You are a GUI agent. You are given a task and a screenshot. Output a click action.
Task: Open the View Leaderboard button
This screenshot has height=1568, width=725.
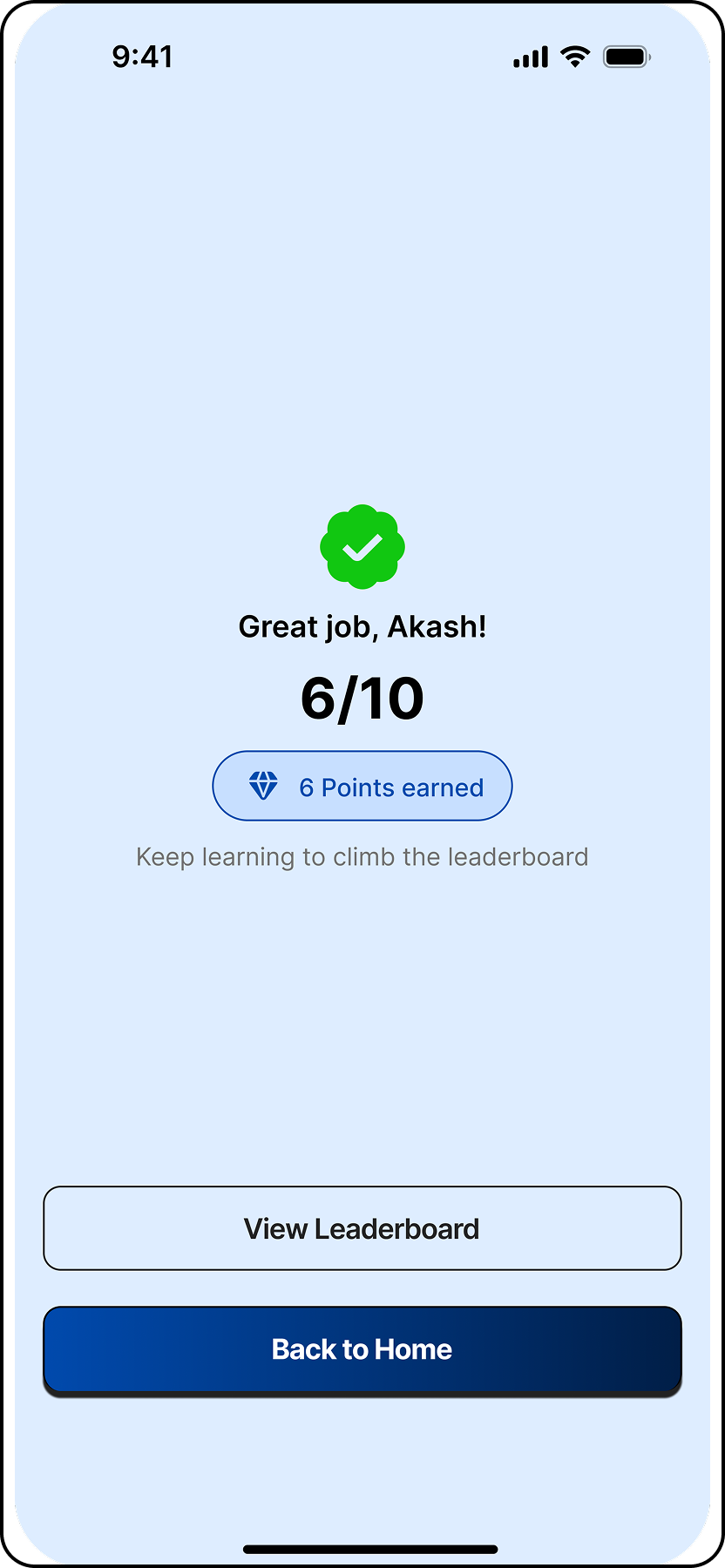pos(362,1228)
